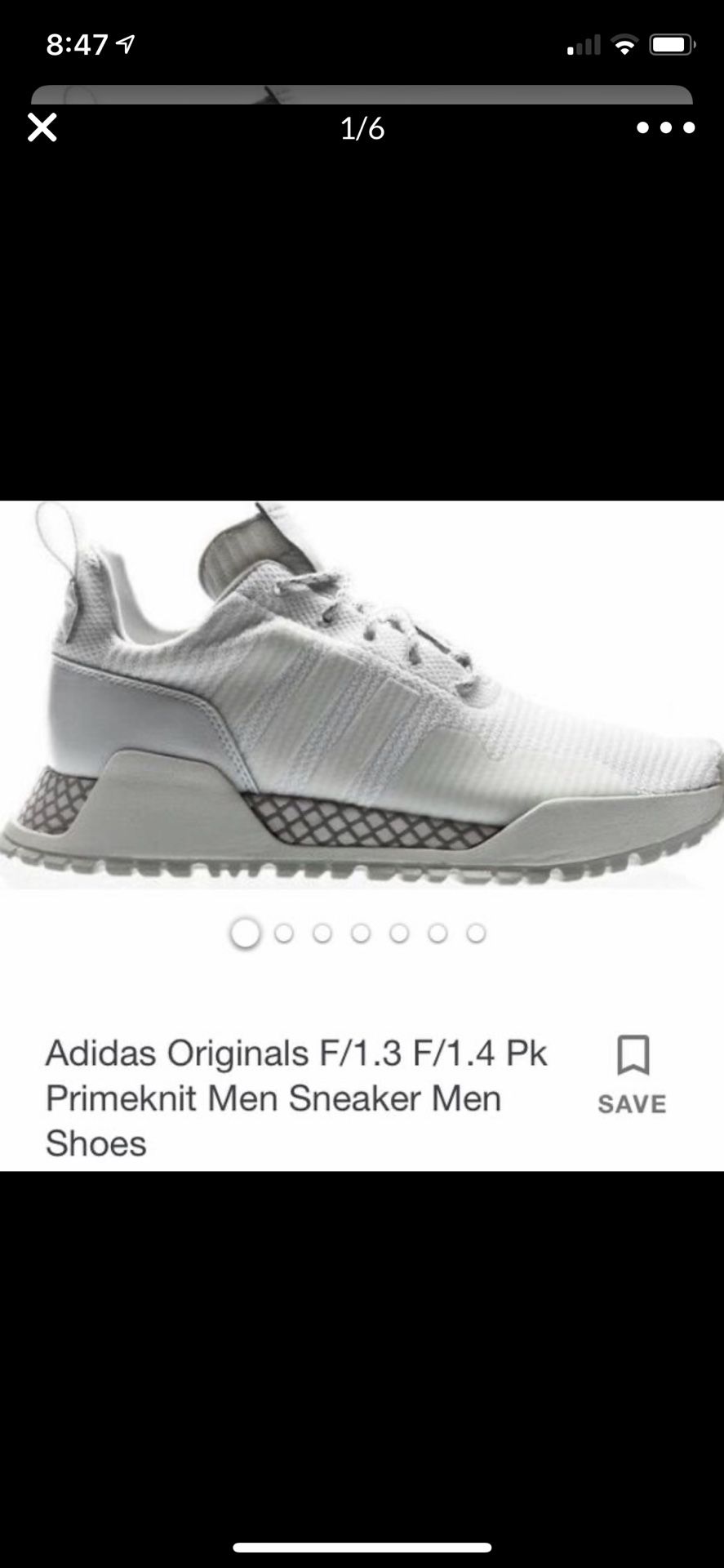
Task: Open the Adidas Originals Primeknit listing title
Action: pos(294,1097)
